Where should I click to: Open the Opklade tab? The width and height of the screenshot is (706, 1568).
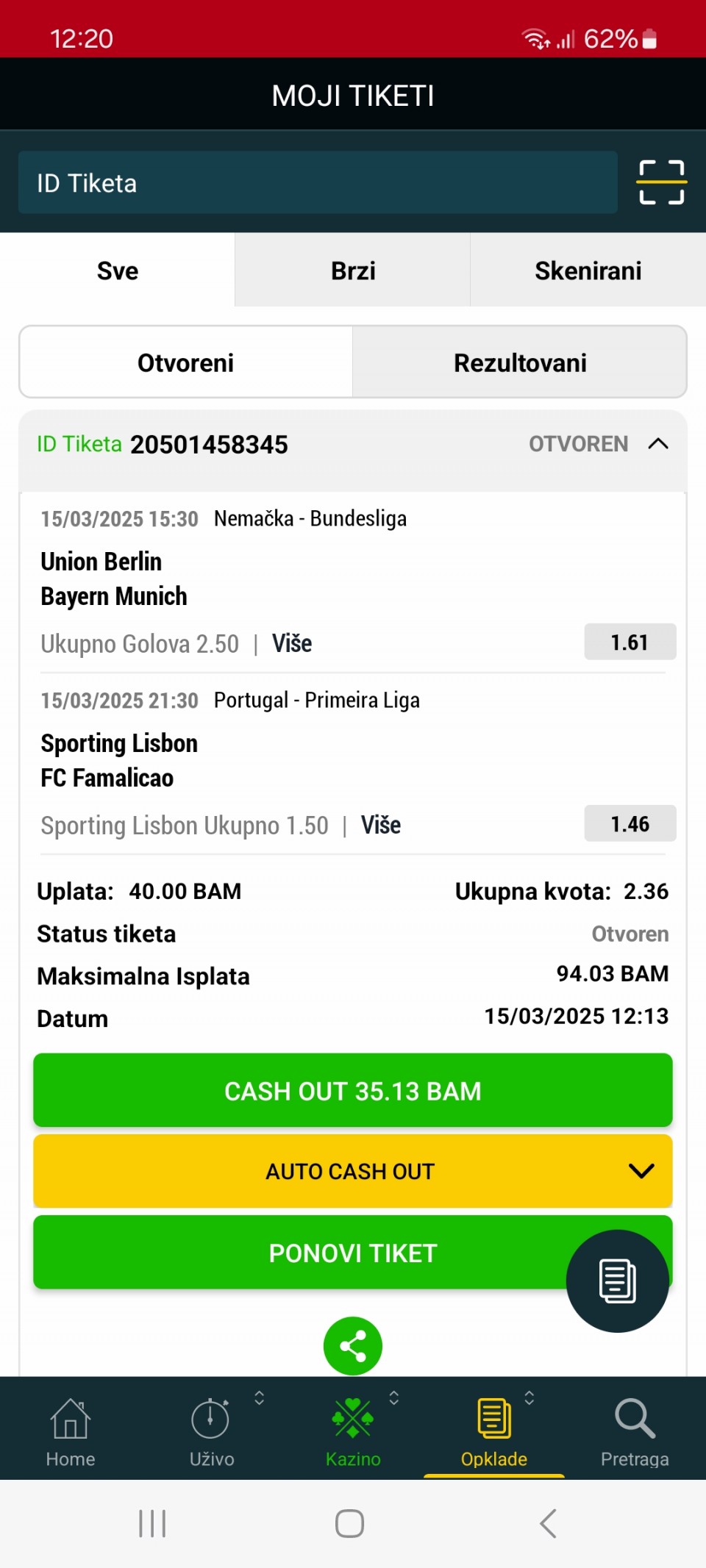[494, 1431]
